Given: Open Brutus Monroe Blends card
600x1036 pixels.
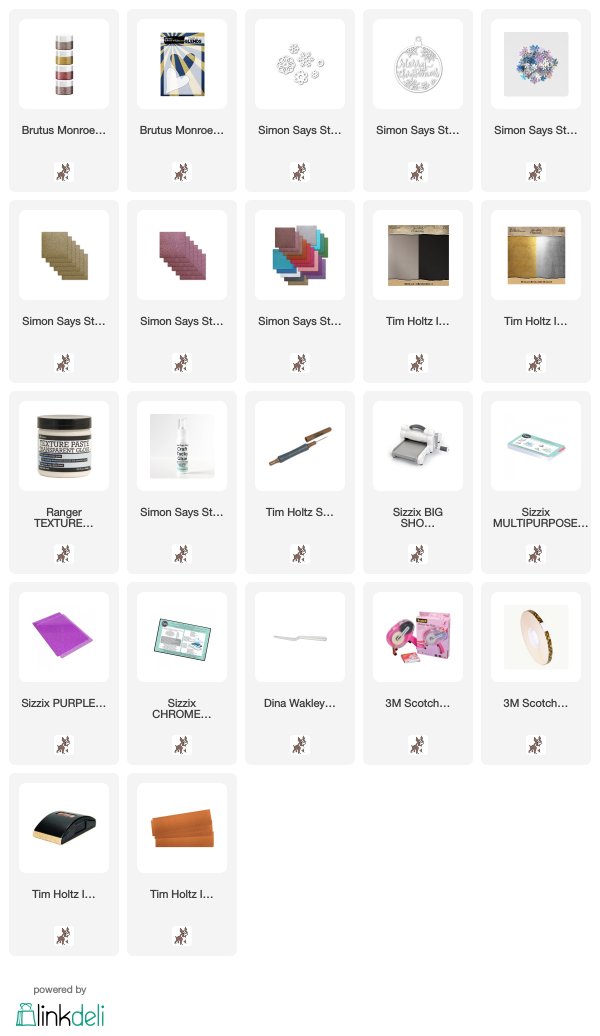Looking at the screenshot, I should (182, 100).
